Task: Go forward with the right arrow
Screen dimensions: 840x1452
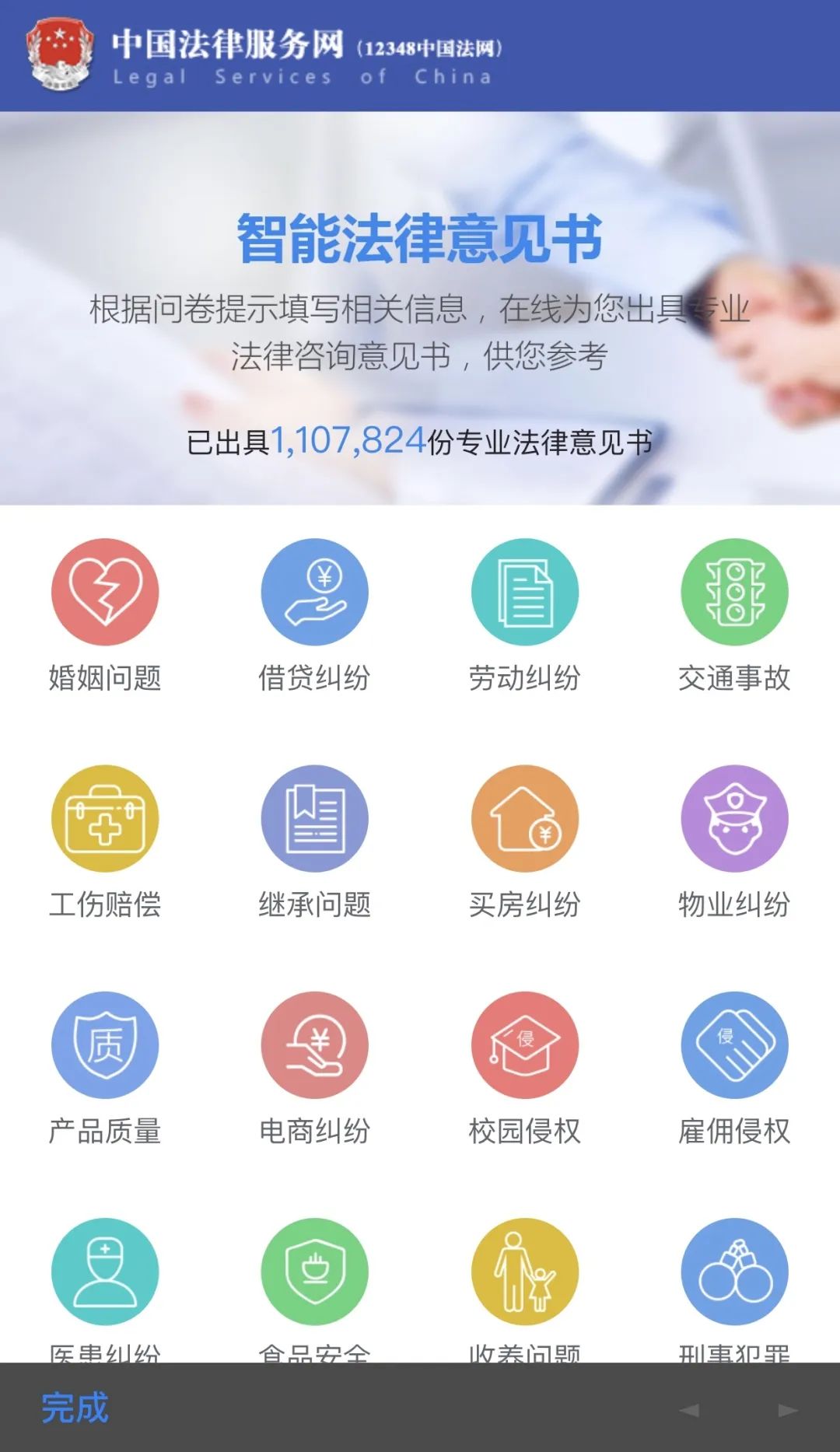Action: pyautogui.click(x=787, y=1410)
